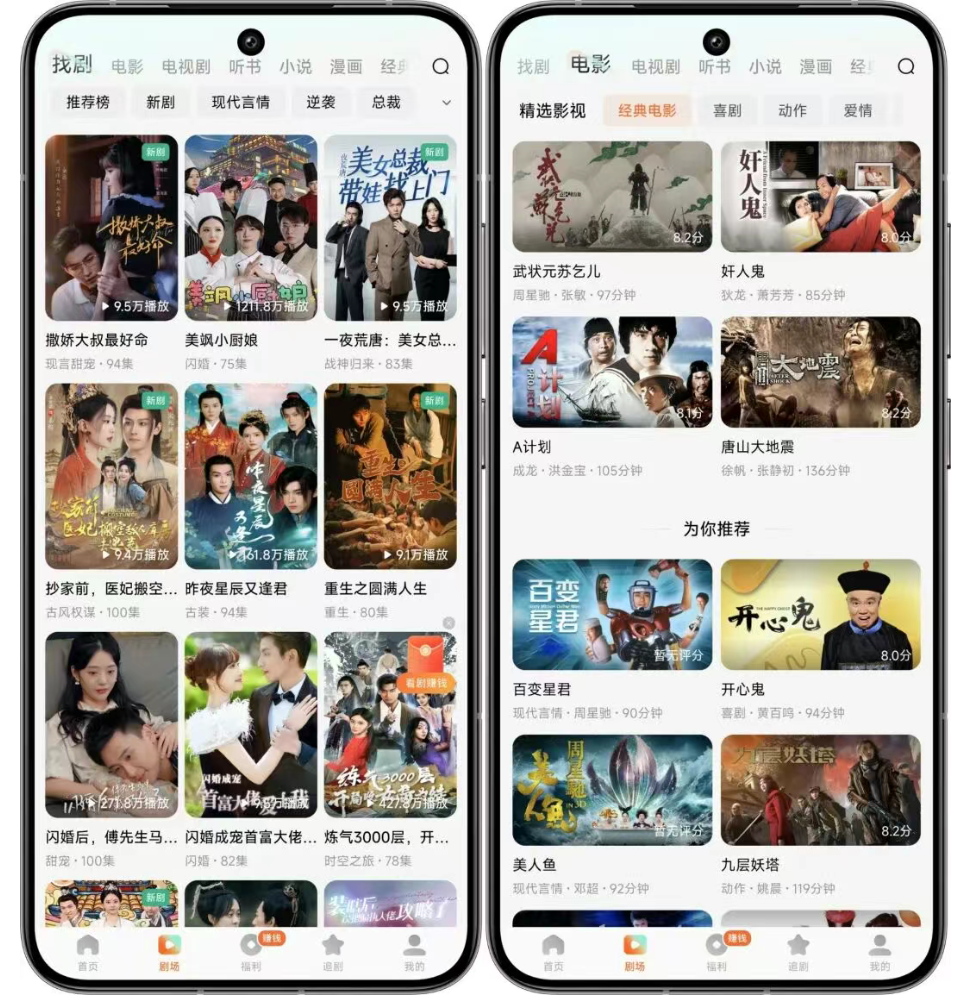The width and height of the screenshot is (958, 1000).
Task: Open the search icon on 找剧 page
Action: pos(440,68)
